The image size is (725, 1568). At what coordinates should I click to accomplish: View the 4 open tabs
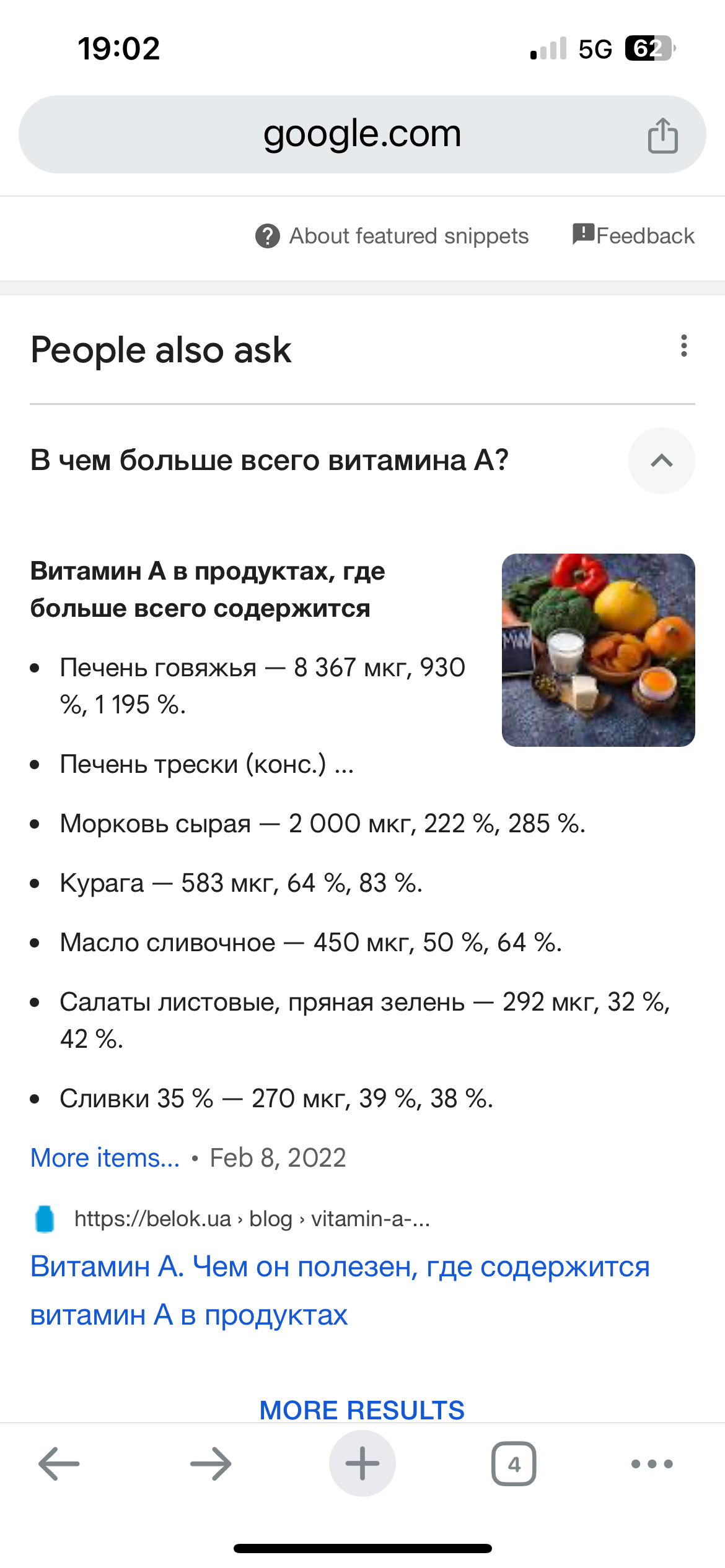coord(514,1464)
